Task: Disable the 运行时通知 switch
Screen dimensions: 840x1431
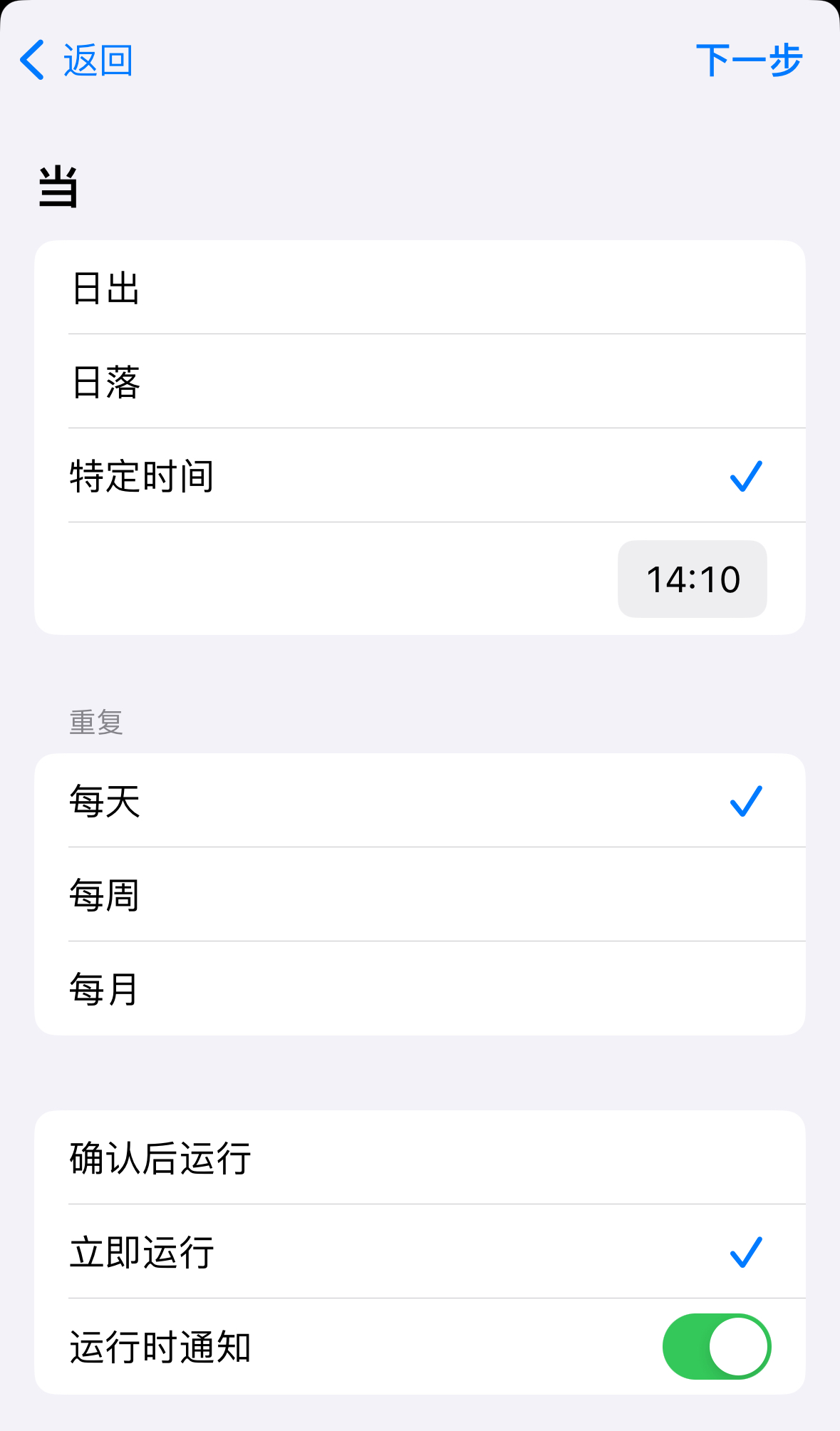Action: click(x=716, y=1346)
